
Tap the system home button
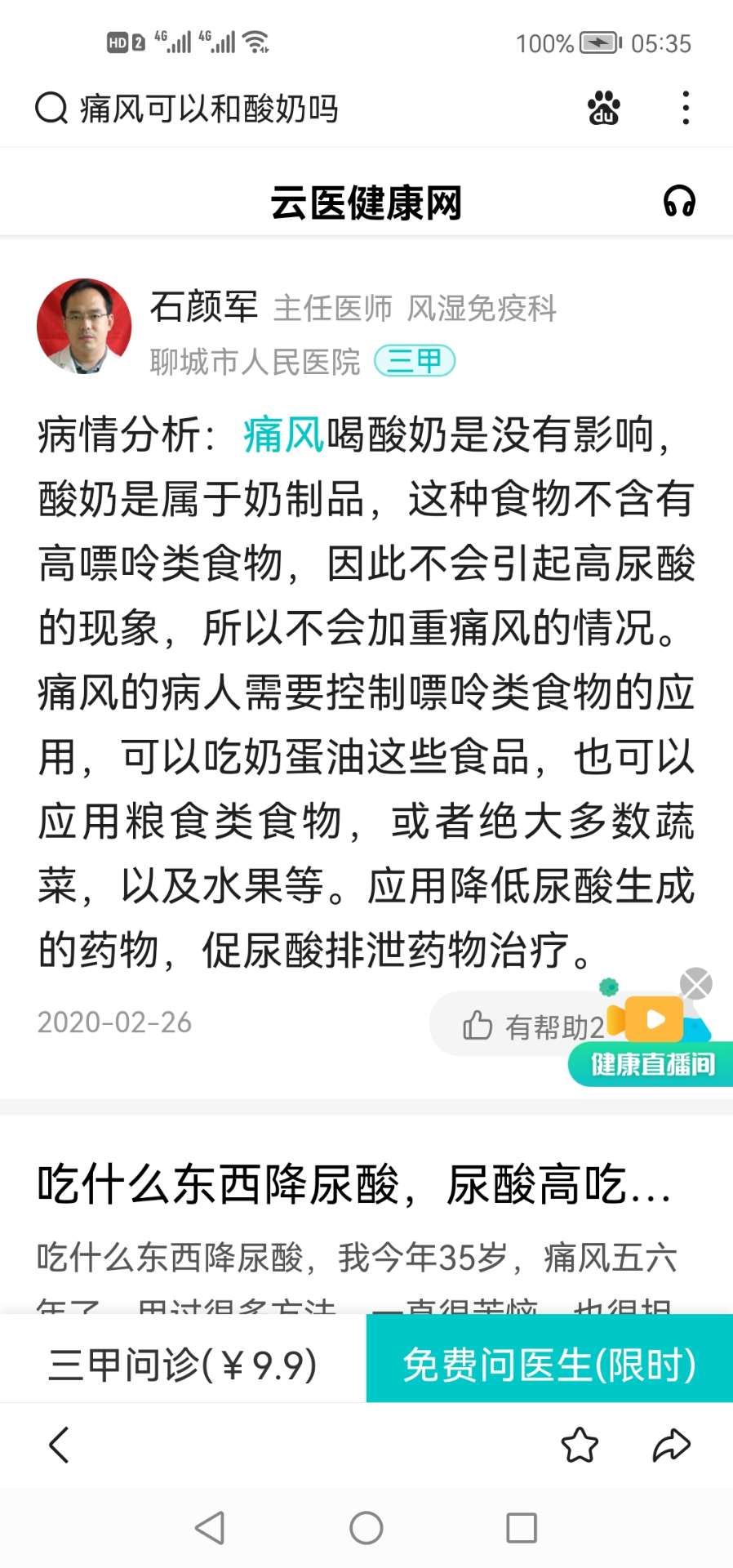[366, 1527]
